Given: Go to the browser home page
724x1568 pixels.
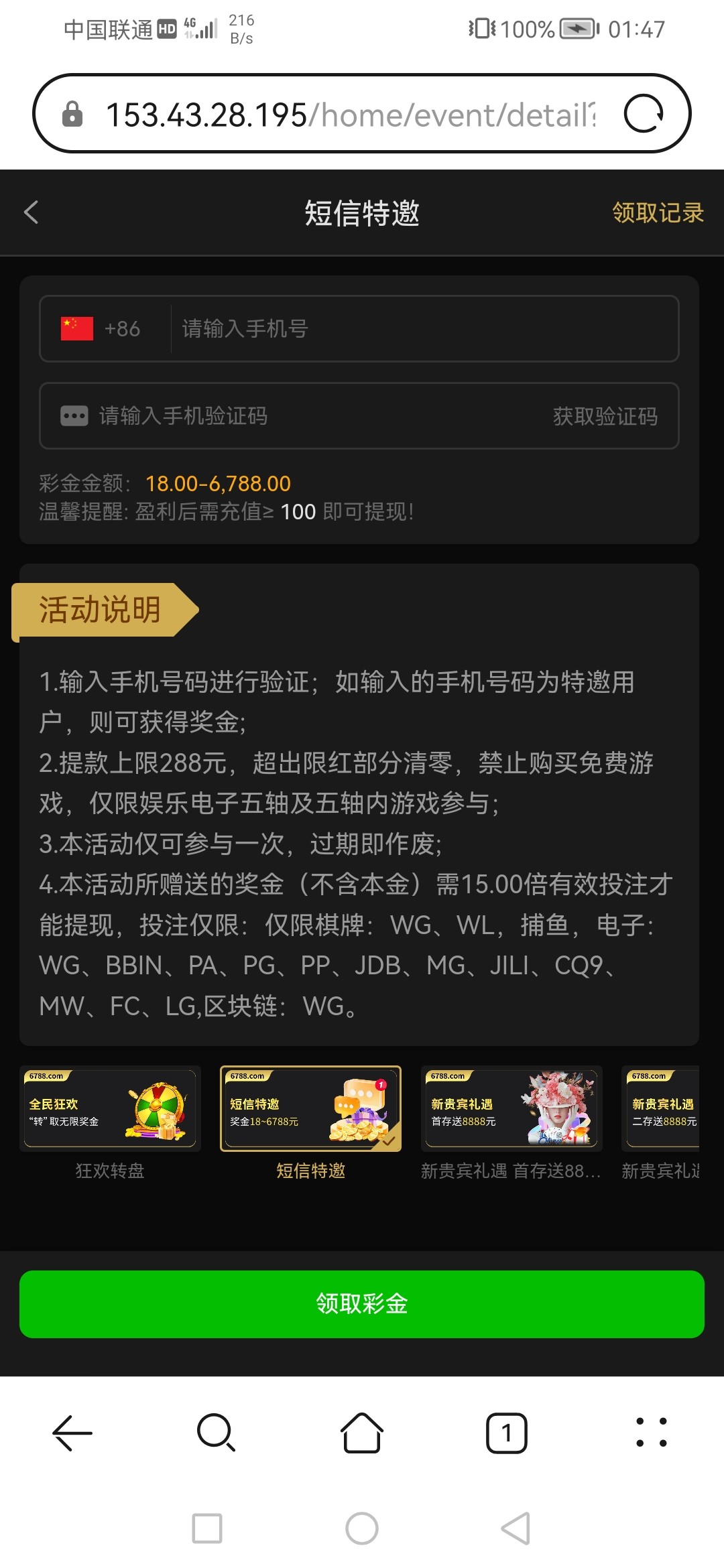Looking at the screenshot, I should pos(362,1433).
